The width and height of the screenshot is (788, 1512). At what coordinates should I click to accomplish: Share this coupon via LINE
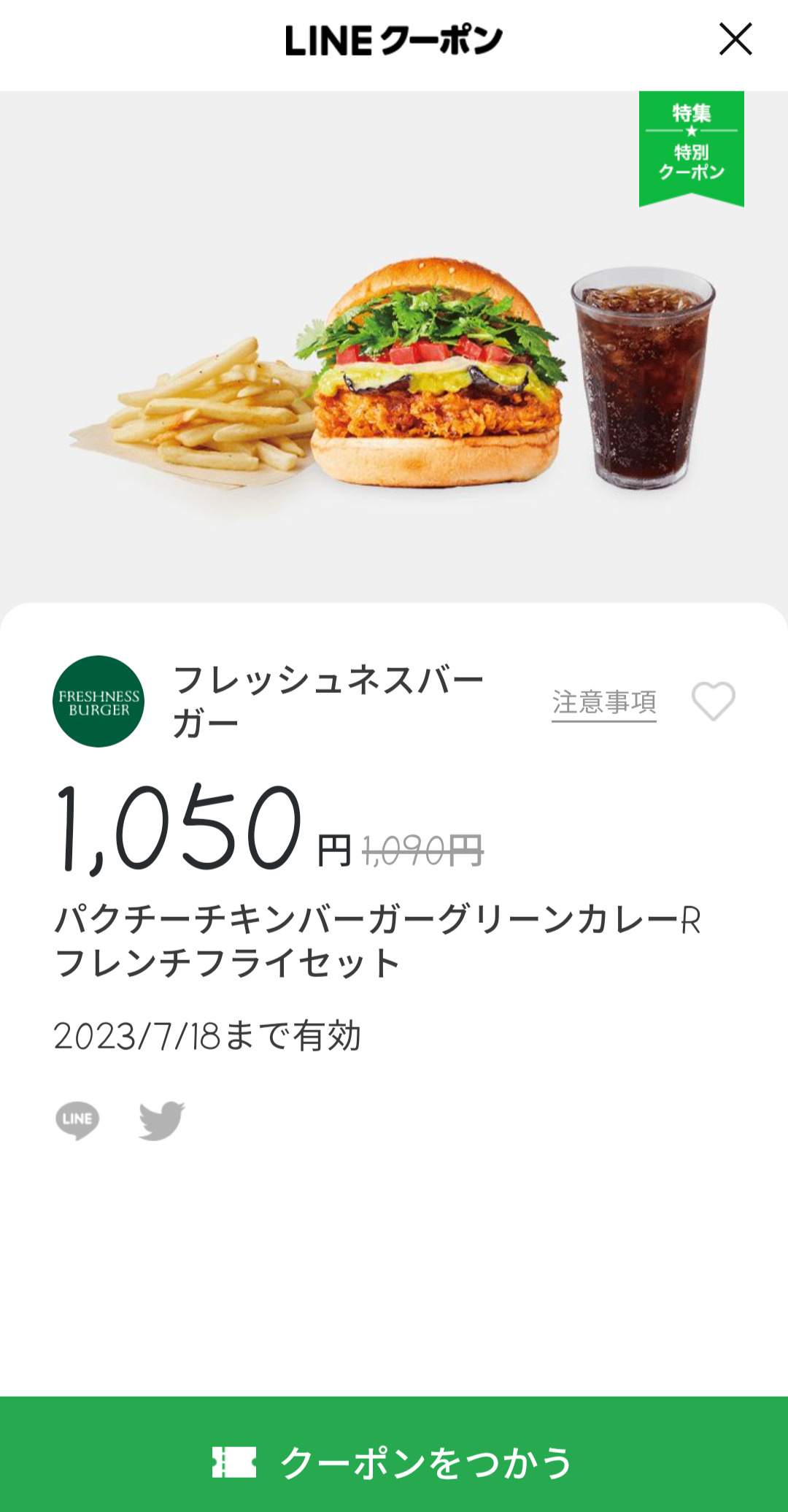pyautogui.click(x=77, y=1120)
